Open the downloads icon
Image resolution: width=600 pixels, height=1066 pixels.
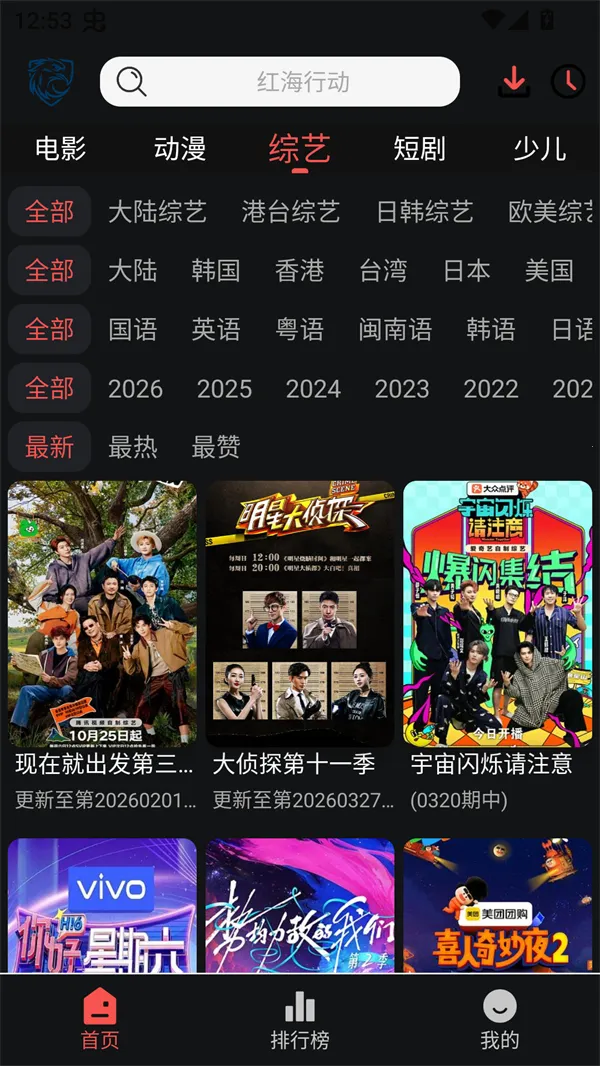coord(515,82)
